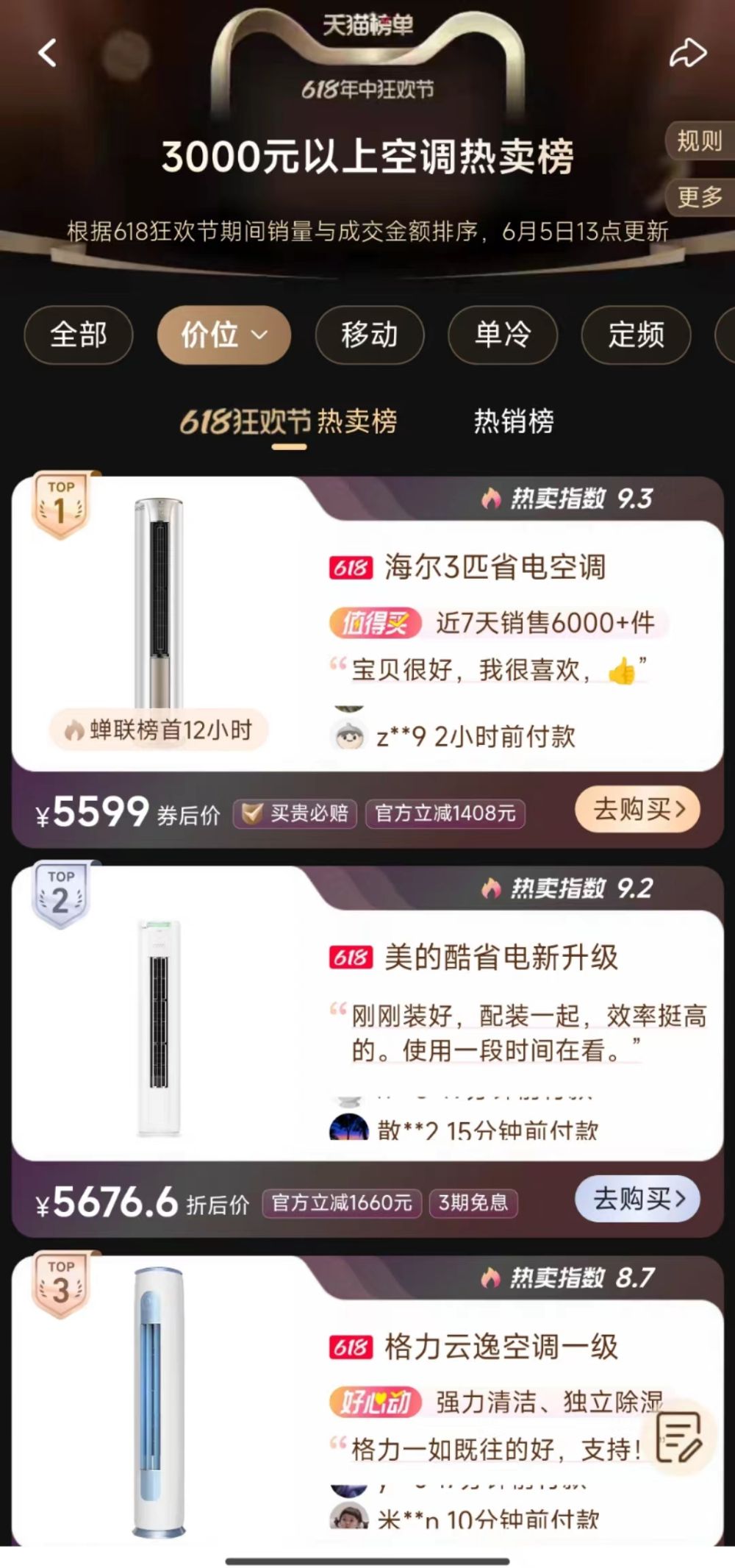Tap 去购买 for the ¥5676.6 Midea item

point(637,1199)
